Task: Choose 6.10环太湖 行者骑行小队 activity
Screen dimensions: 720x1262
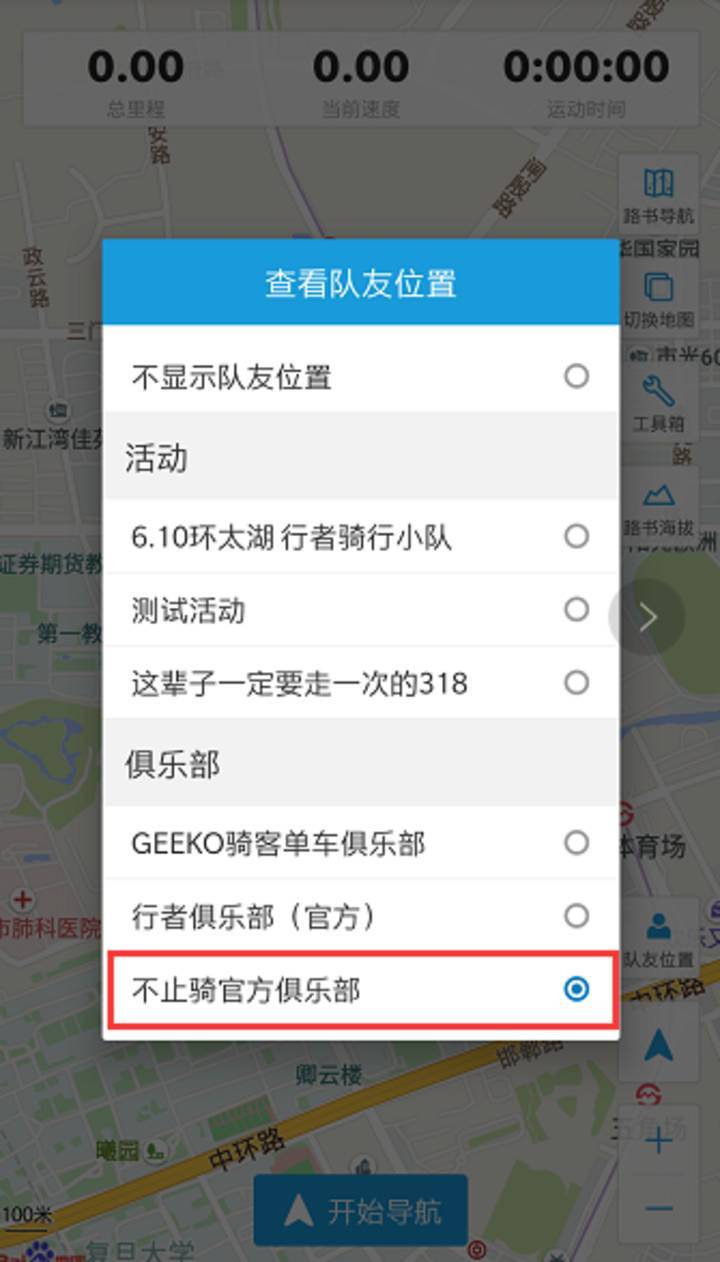Action: click(360, 537)
